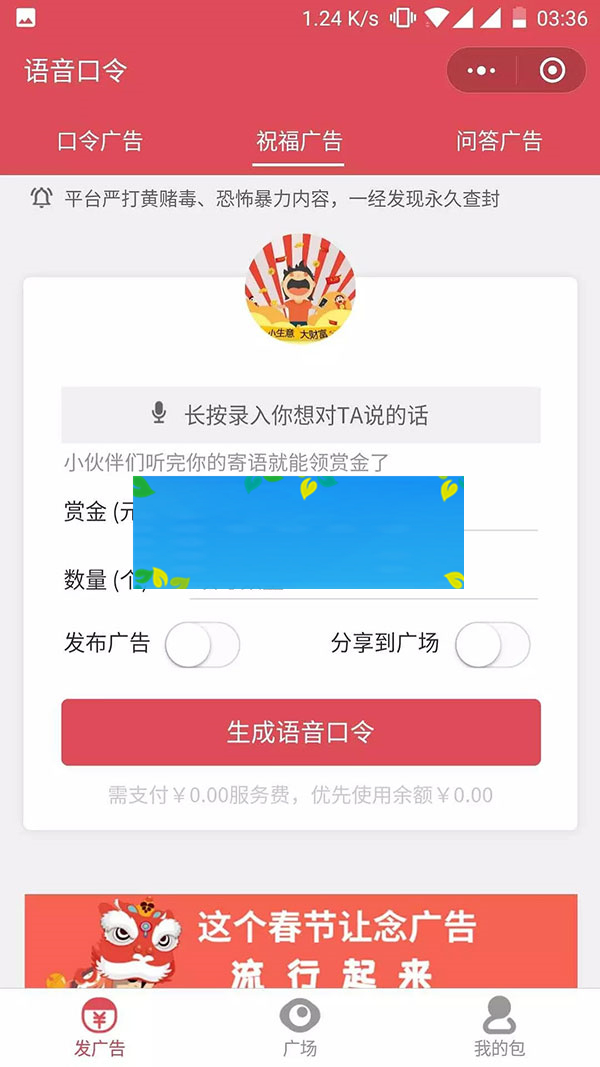
Task: Tap the 长按录入你想对TA说的话 record button
Action: 300,415
